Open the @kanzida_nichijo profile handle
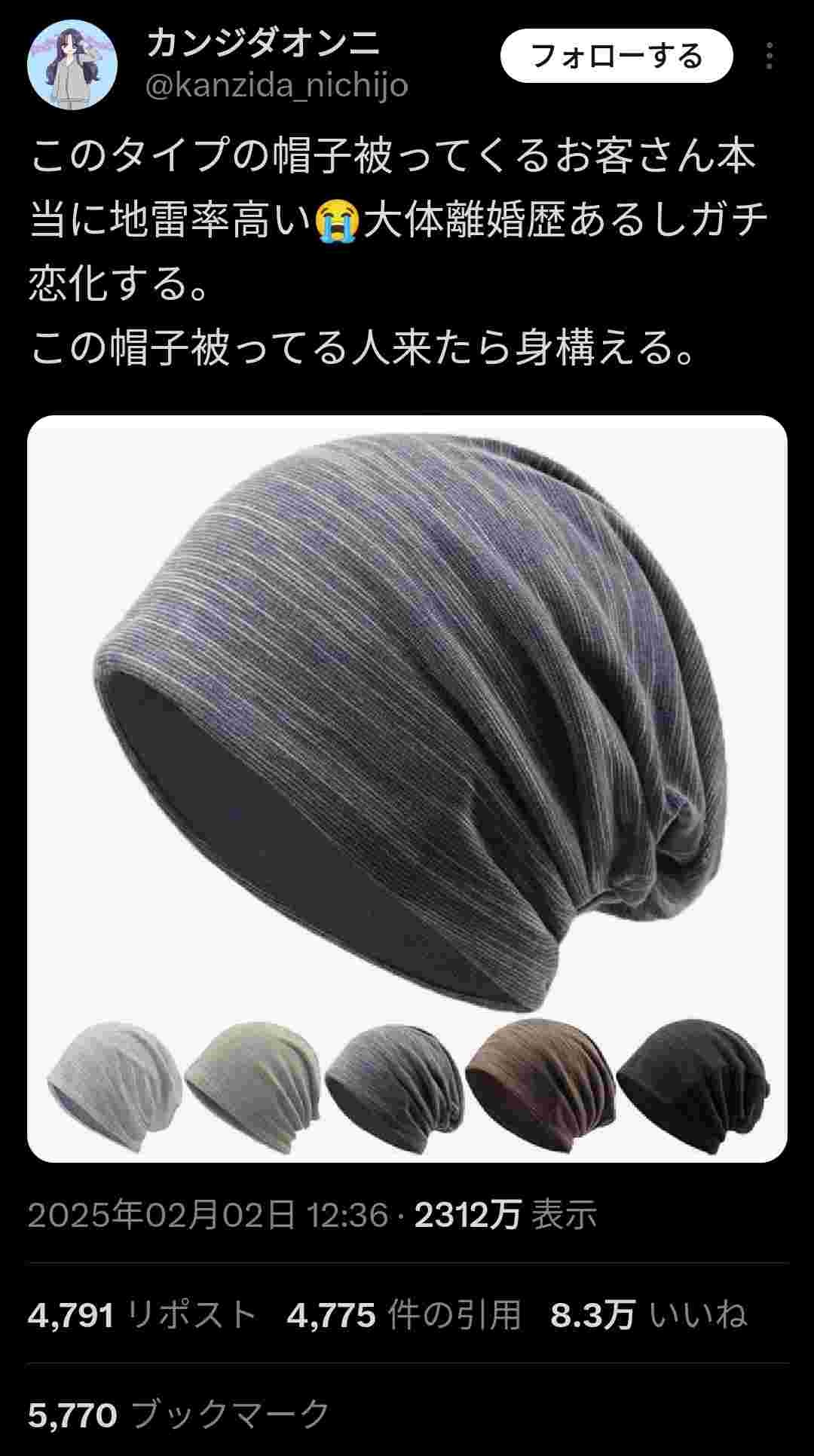This screenshot has height=1456, width=814. (x=277, y=86)
